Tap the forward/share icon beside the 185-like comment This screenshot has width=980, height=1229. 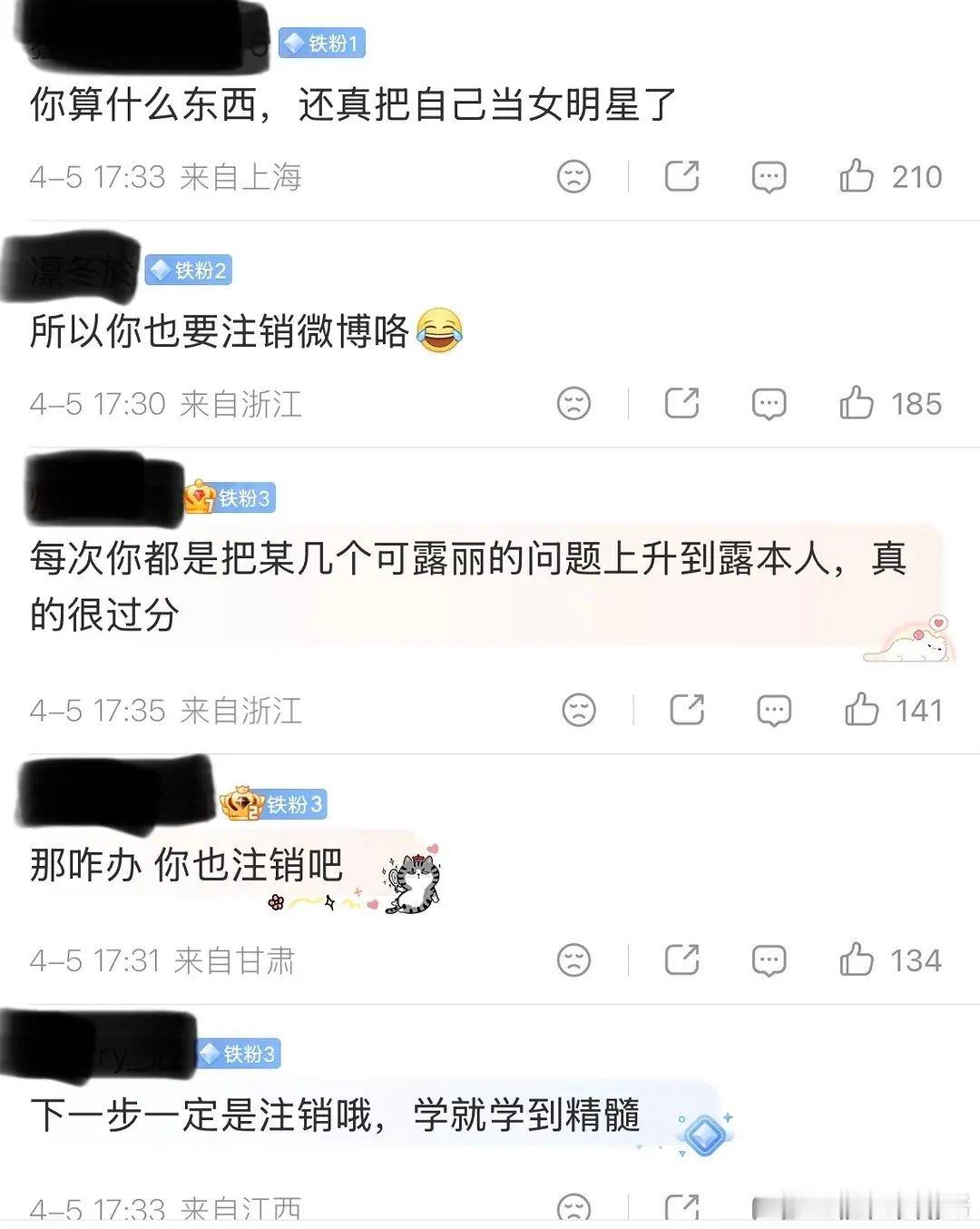(x=681, y=405)
